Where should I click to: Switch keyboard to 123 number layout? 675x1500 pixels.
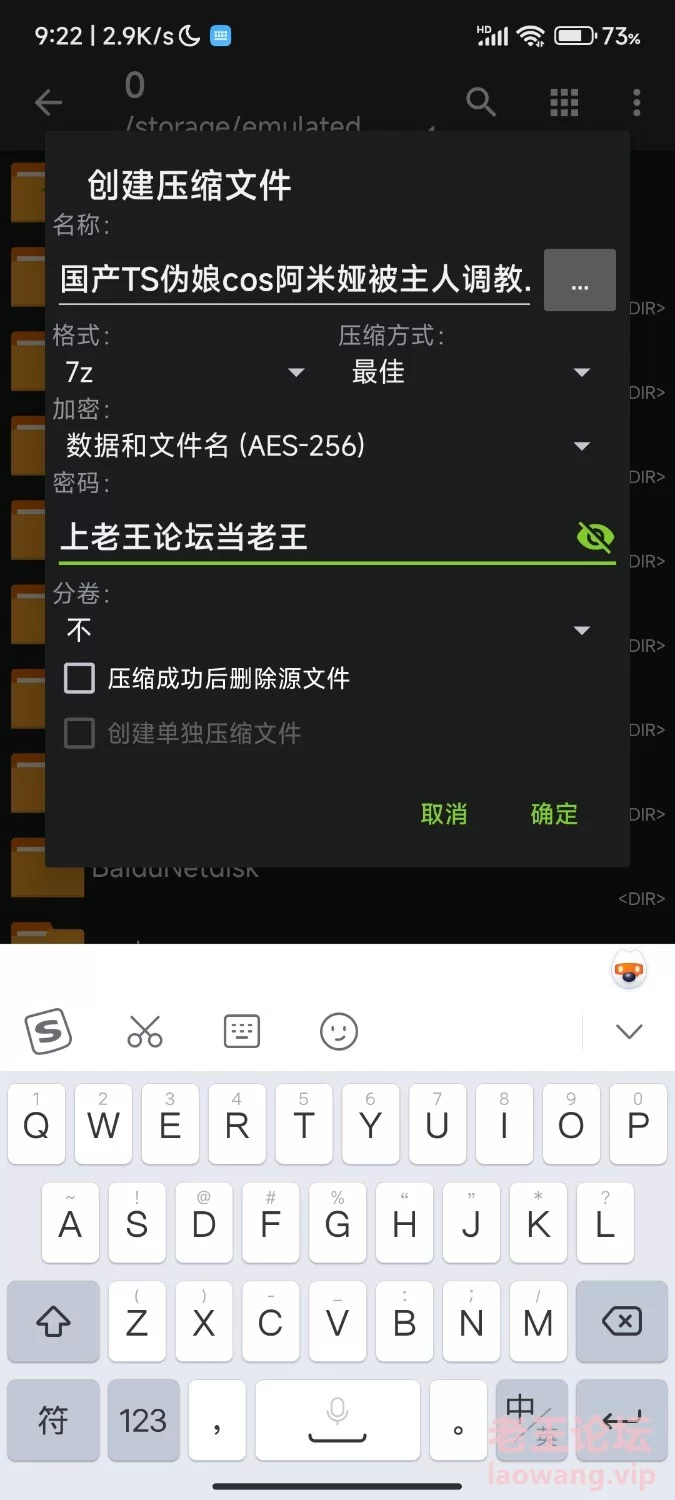coord(143,1420)
